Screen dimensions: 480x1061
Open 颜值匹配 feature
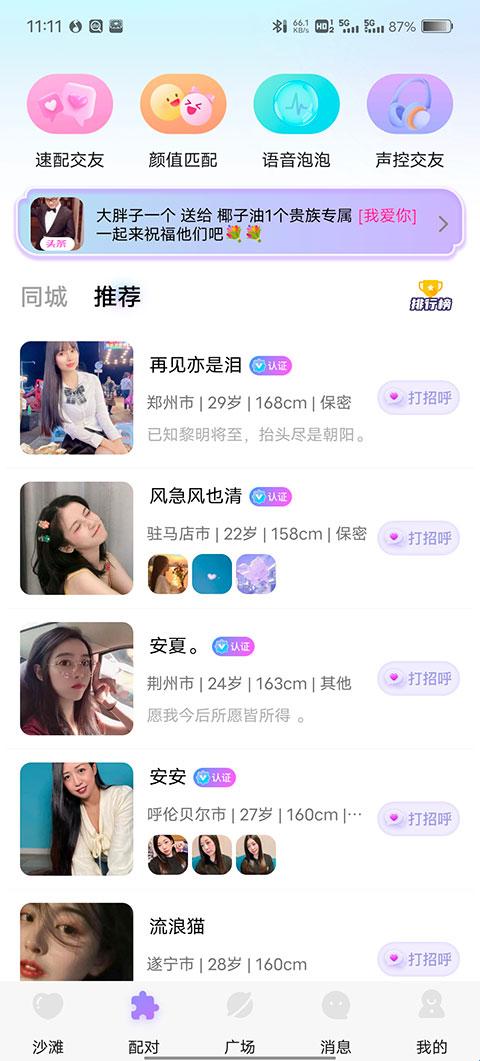point(183,122)
